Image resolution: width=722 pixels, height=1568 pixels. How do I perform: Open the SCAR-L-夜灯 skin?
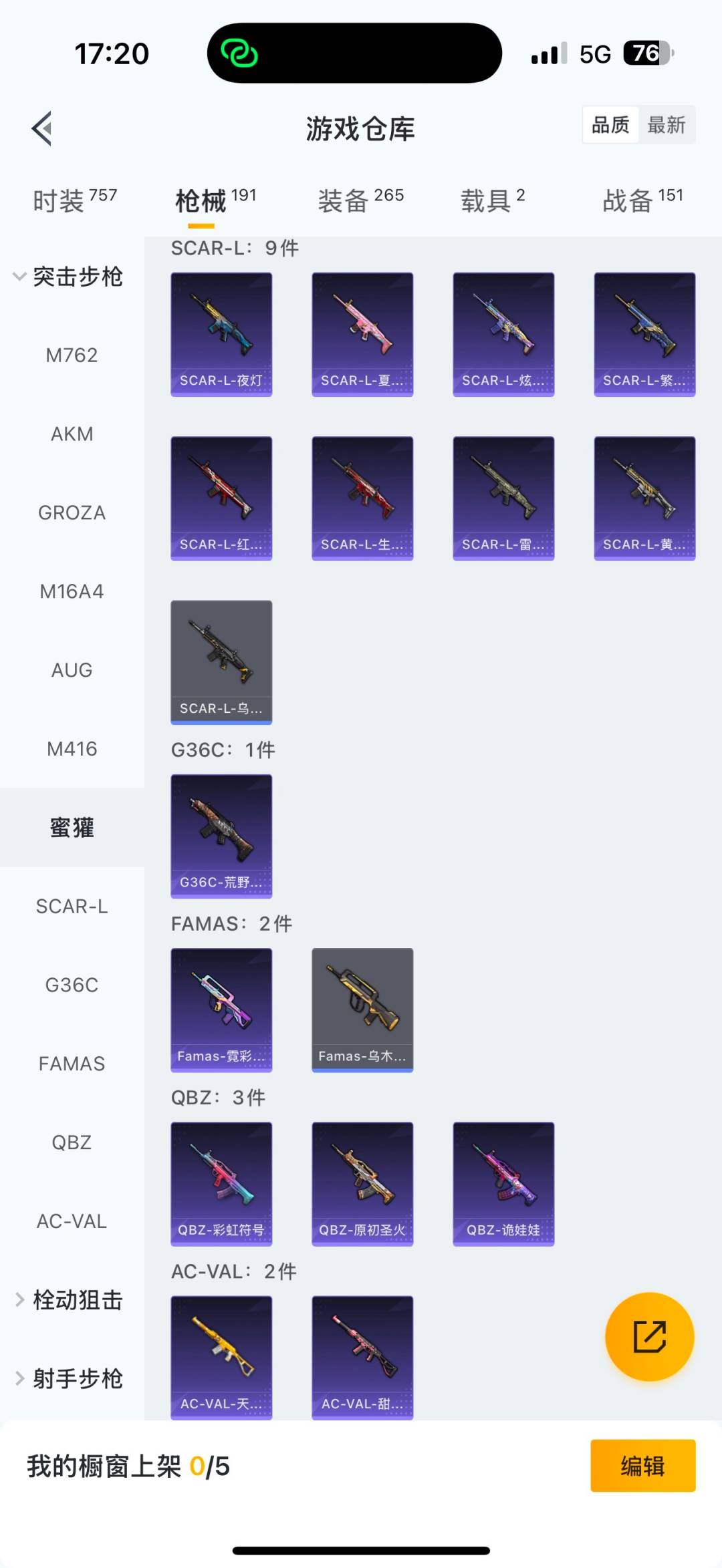click(221, 334)
